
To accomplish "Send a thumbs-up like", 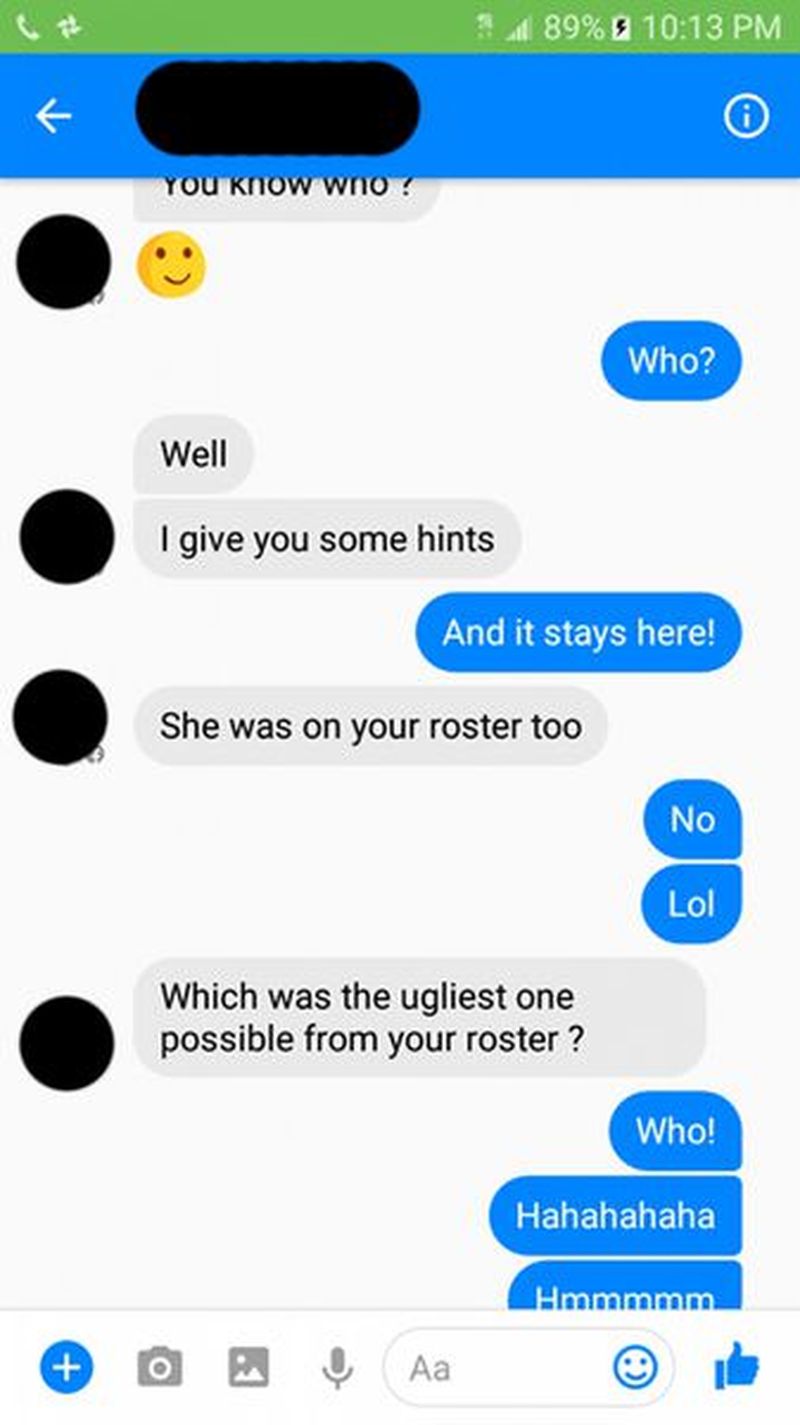I will pos(738,1367).
